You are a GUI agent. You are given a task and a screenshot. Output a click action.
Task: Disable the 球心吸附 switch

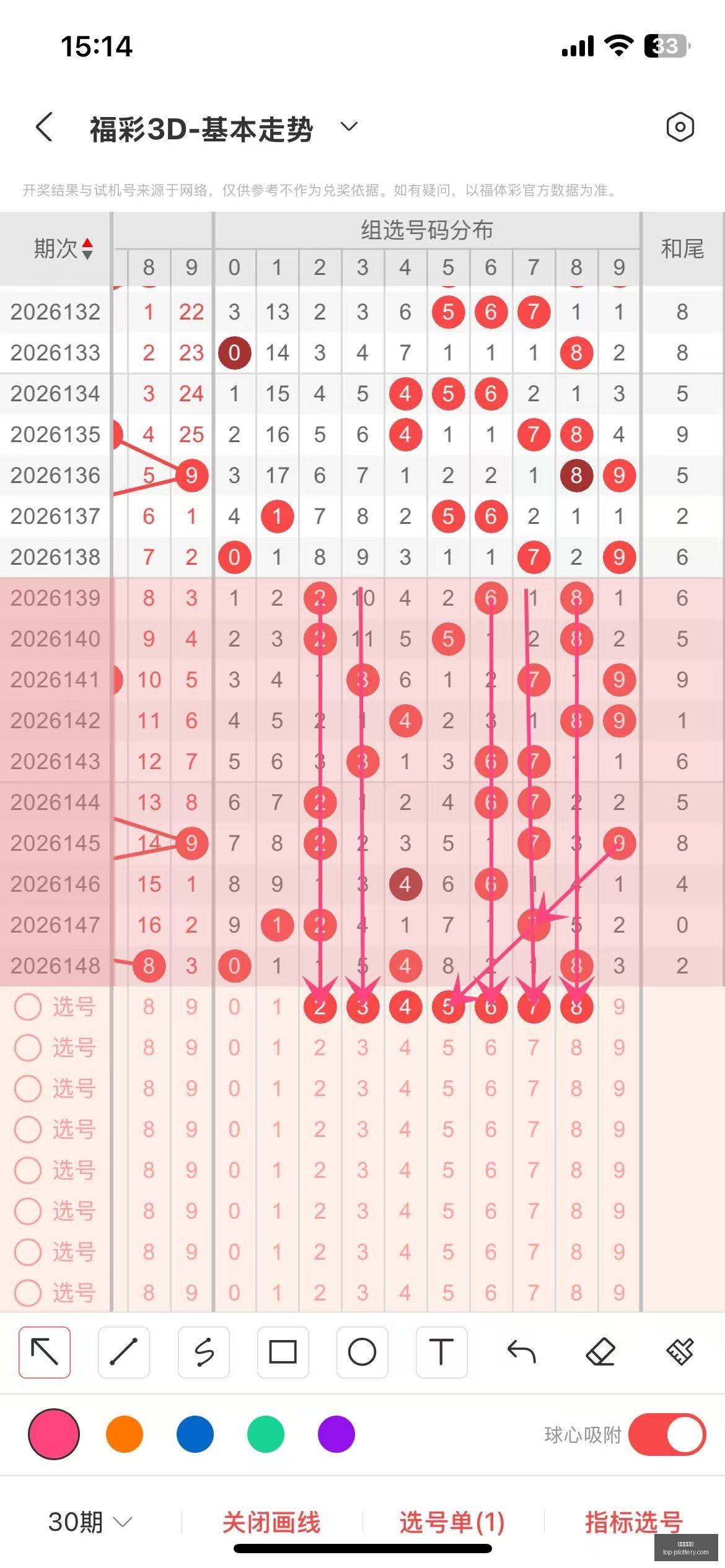(x=667, y=1434)
